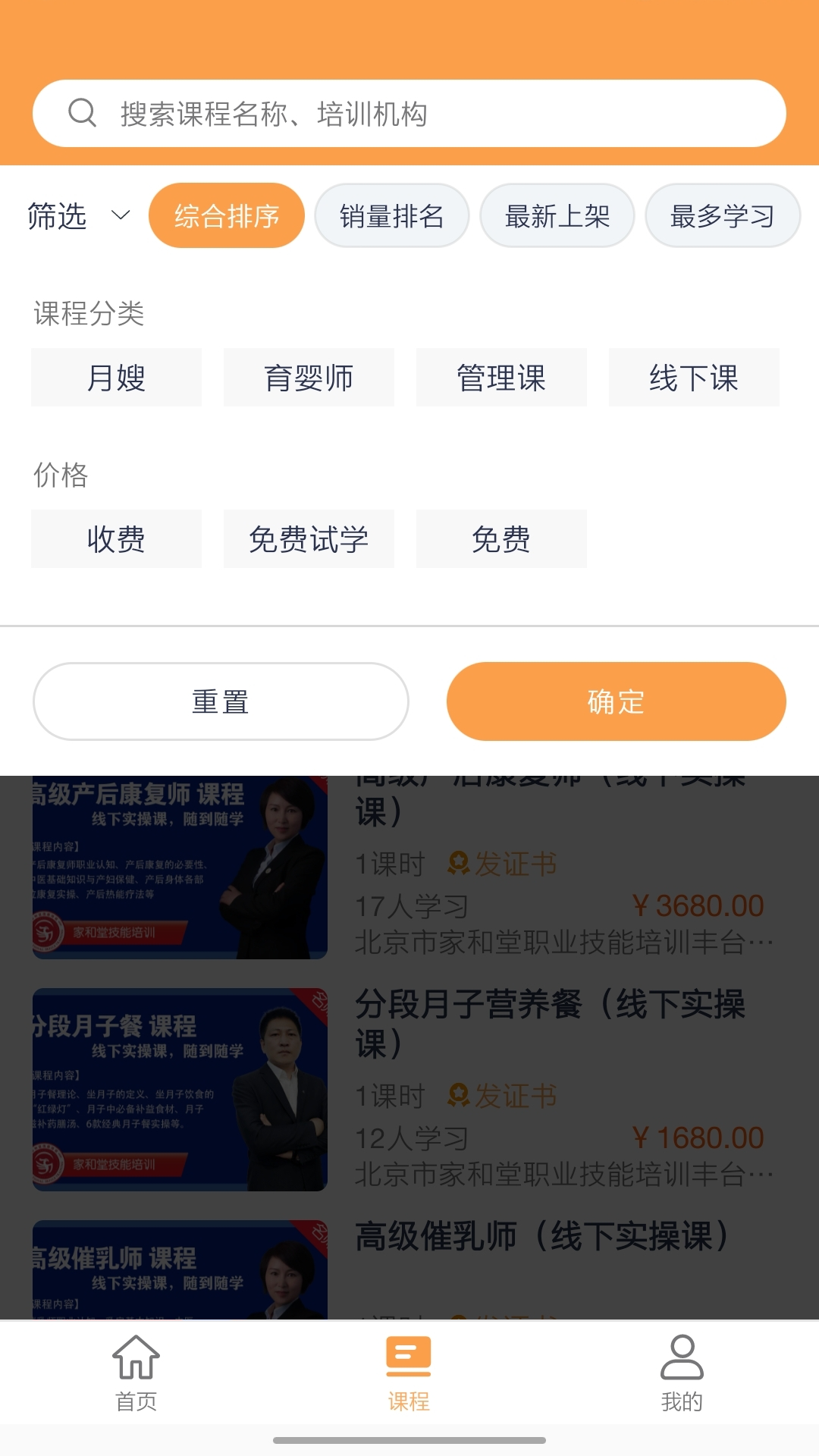Select the 育婴师 category chip
This screenshot has width=819, height=1456.
coord(308,377)
